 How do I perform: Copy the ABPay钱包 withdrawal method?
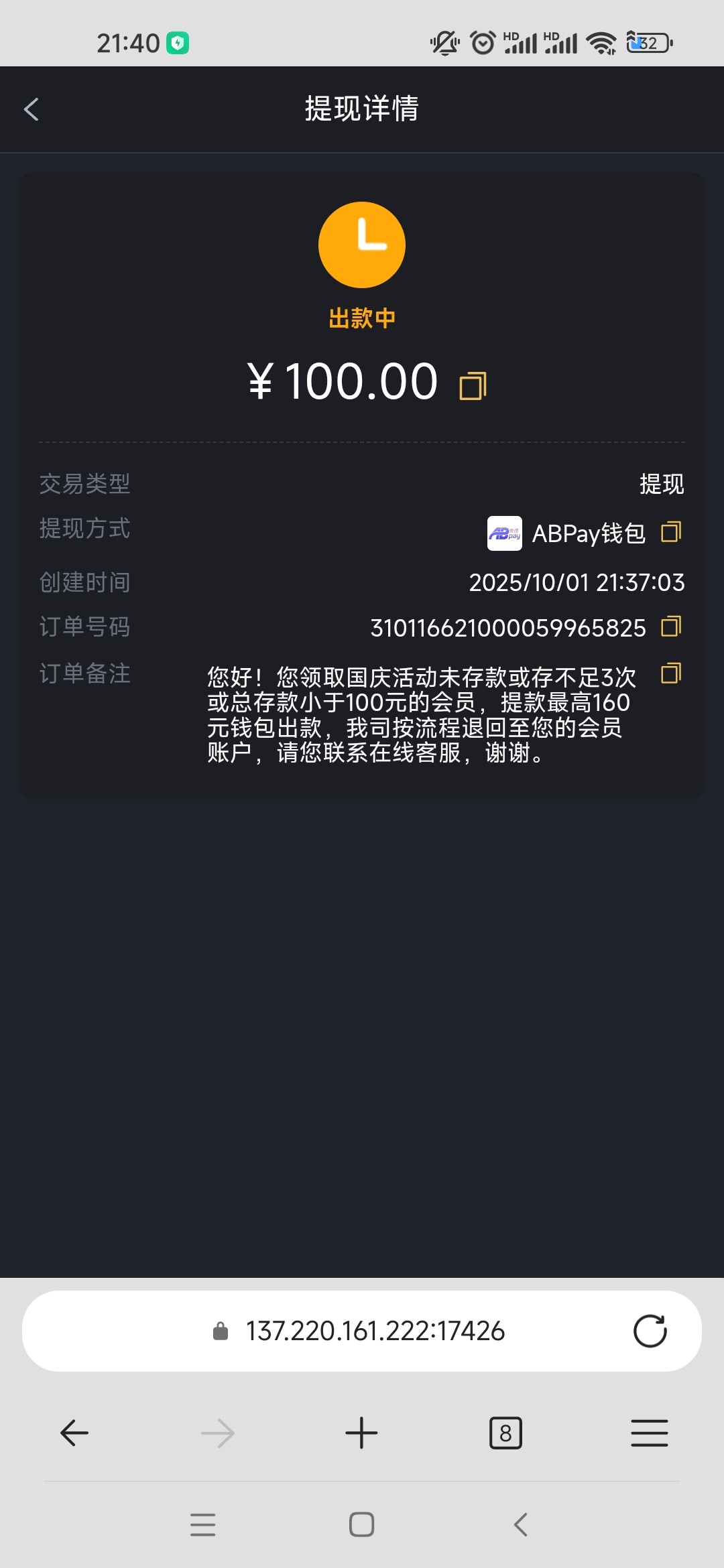671,532
